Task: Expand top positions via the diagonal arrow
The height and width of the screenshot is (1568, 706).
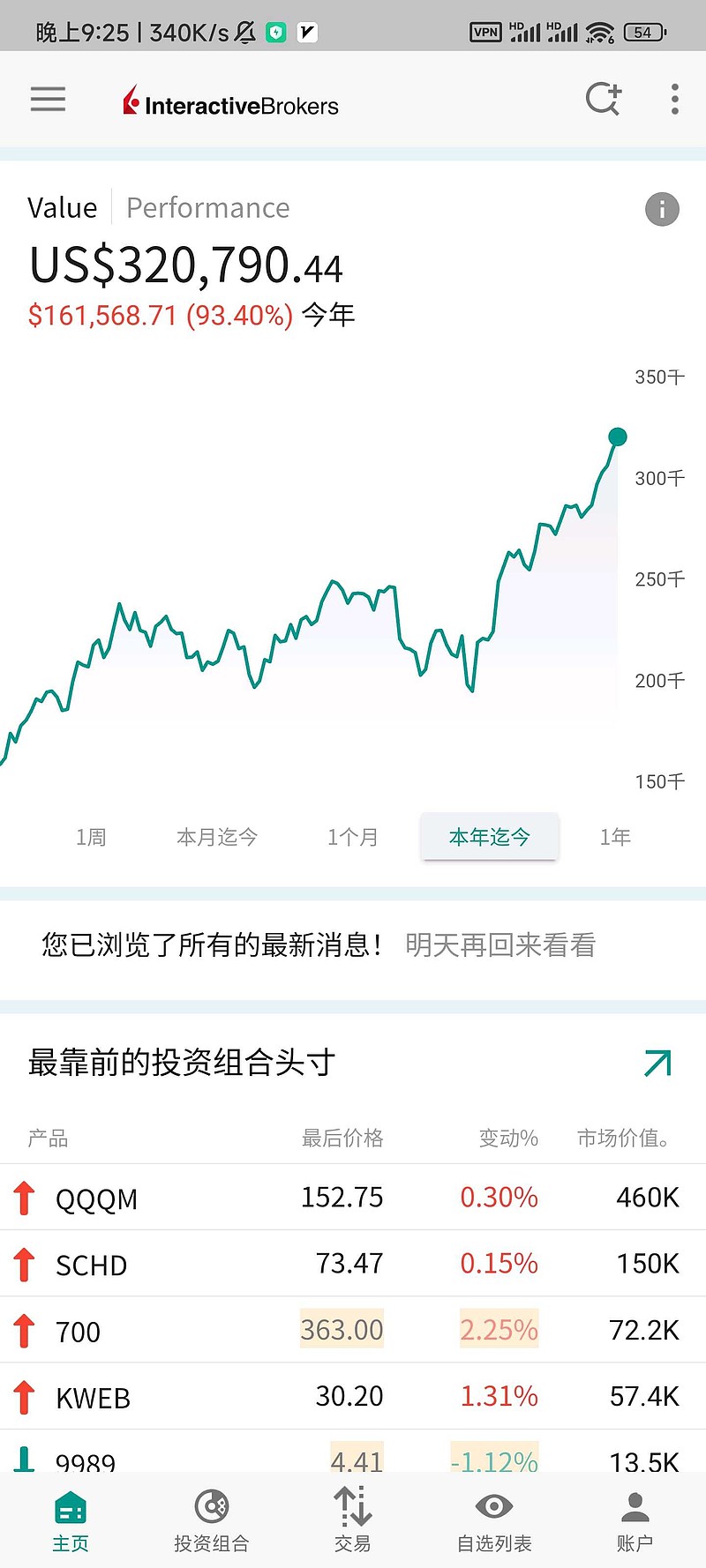Action: [657, 1064]
